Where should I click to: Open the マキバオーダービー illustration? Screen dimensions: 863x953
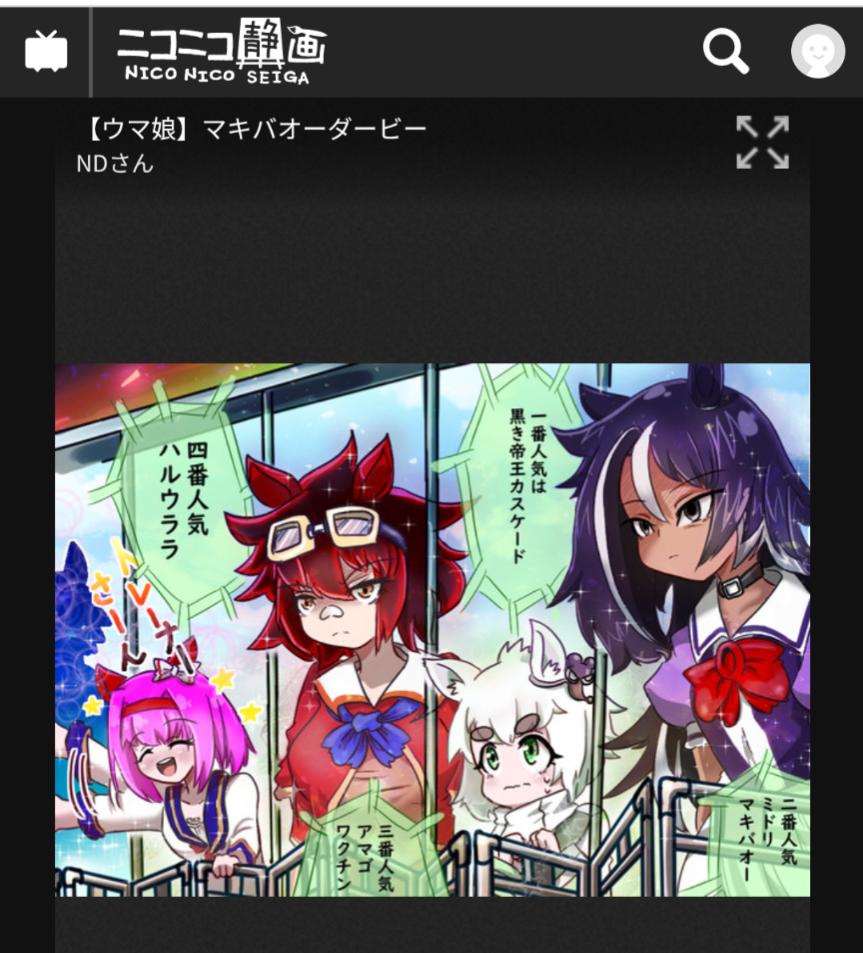[432, 629]
